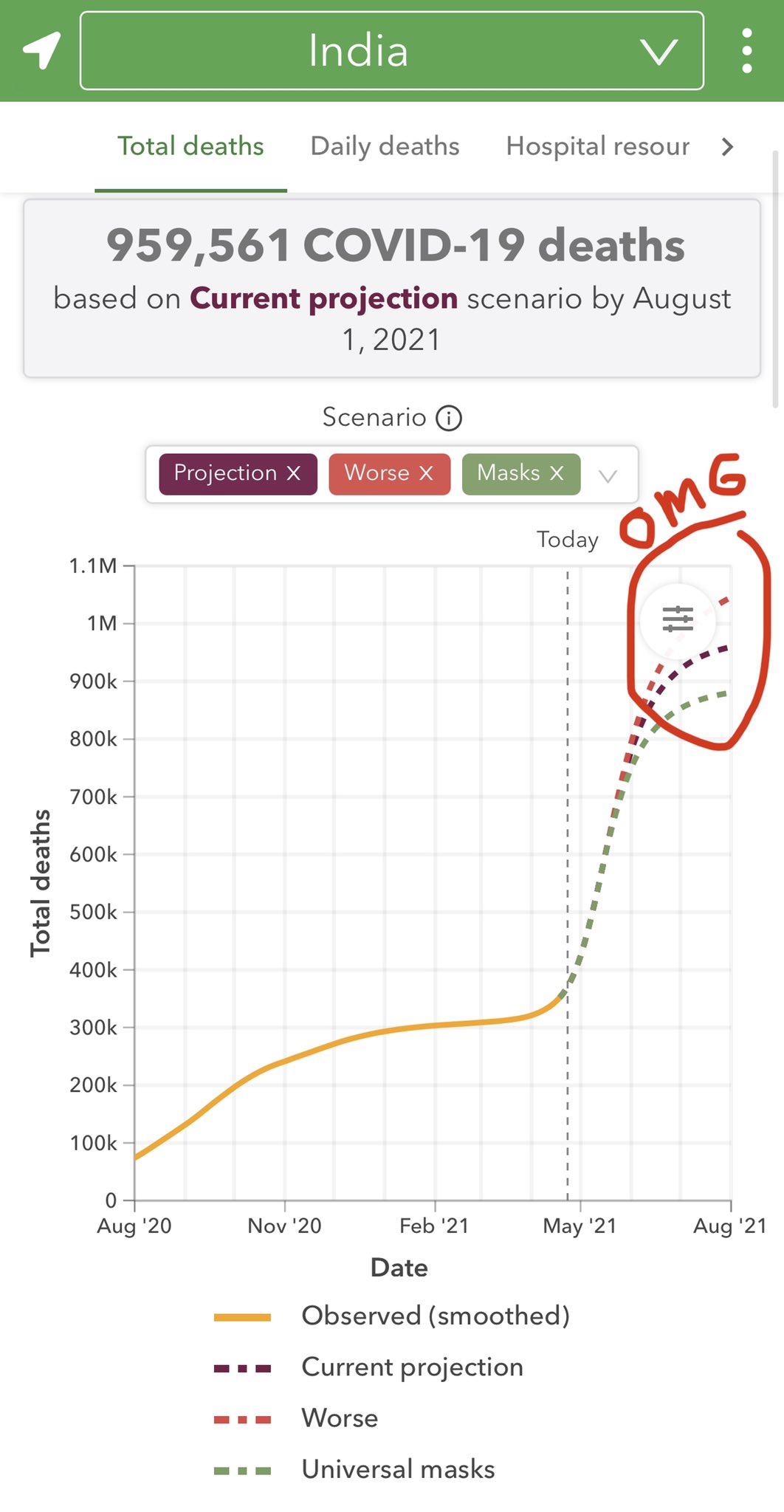This screenshot has width=784, height=1512.
Task: Open the India country dropdown
Action: [x=391, y=51]
